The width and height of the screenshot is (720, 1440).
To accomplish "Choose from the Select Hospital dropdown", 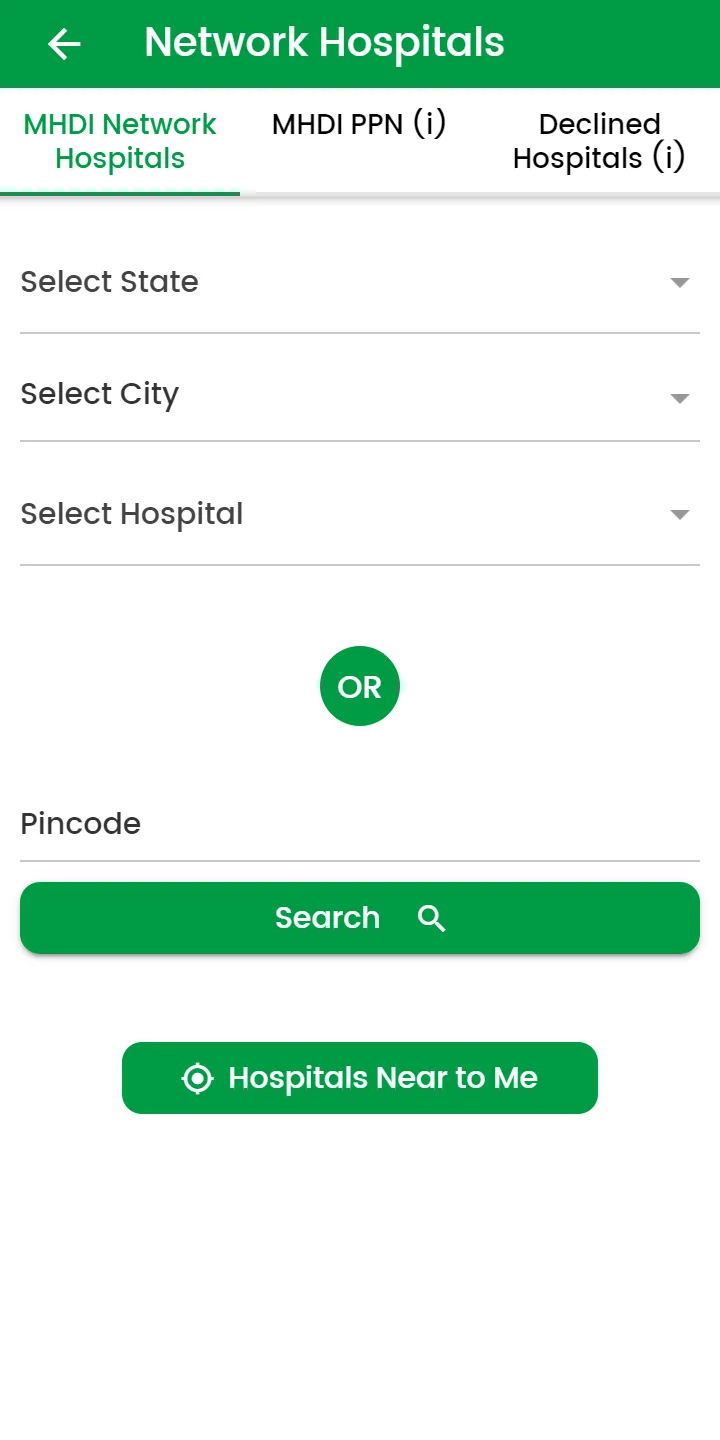I will pos(359,515).
